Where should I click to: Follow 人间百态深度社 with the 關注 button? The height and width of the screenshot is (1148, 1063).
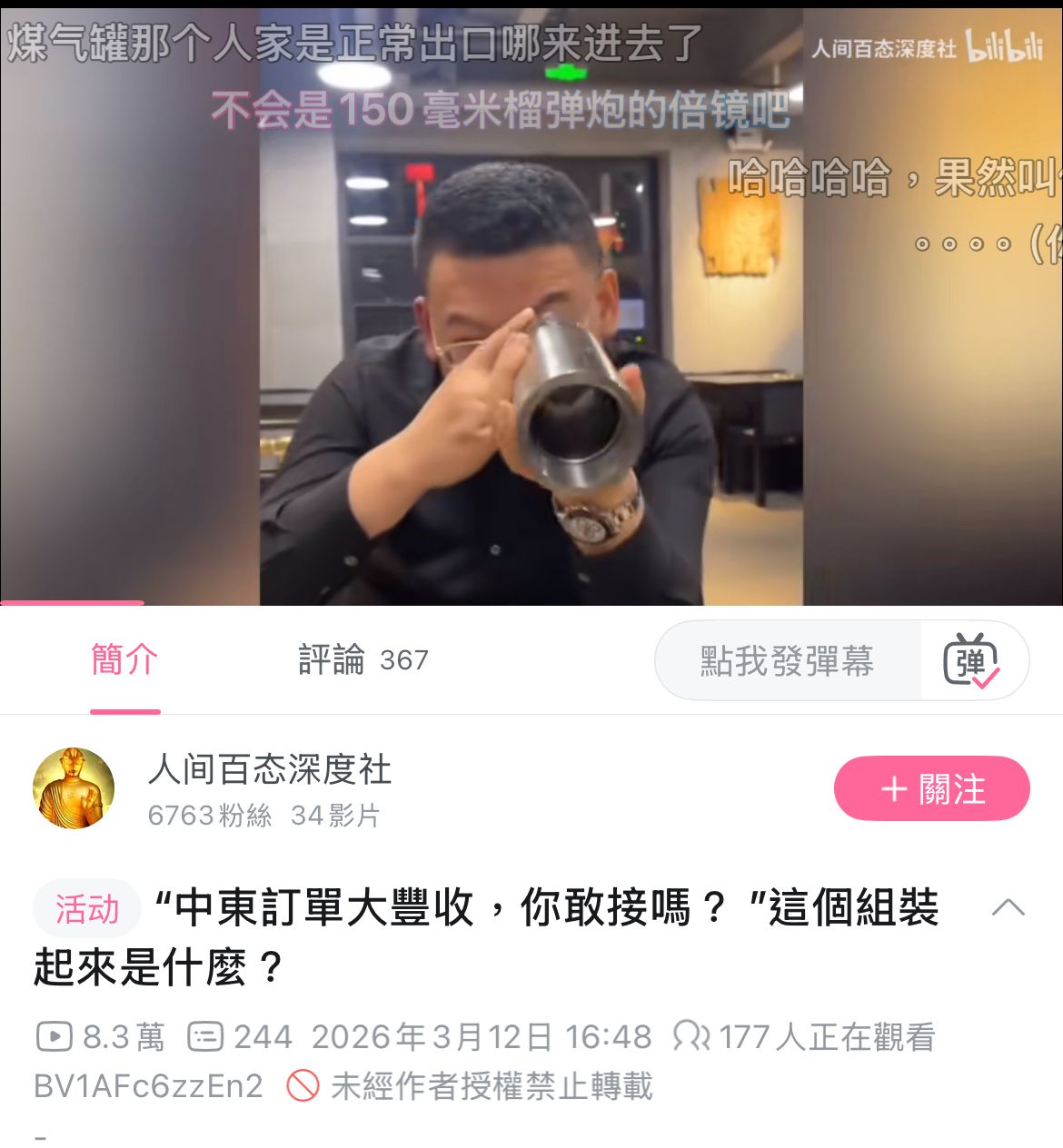pos(931,788)
